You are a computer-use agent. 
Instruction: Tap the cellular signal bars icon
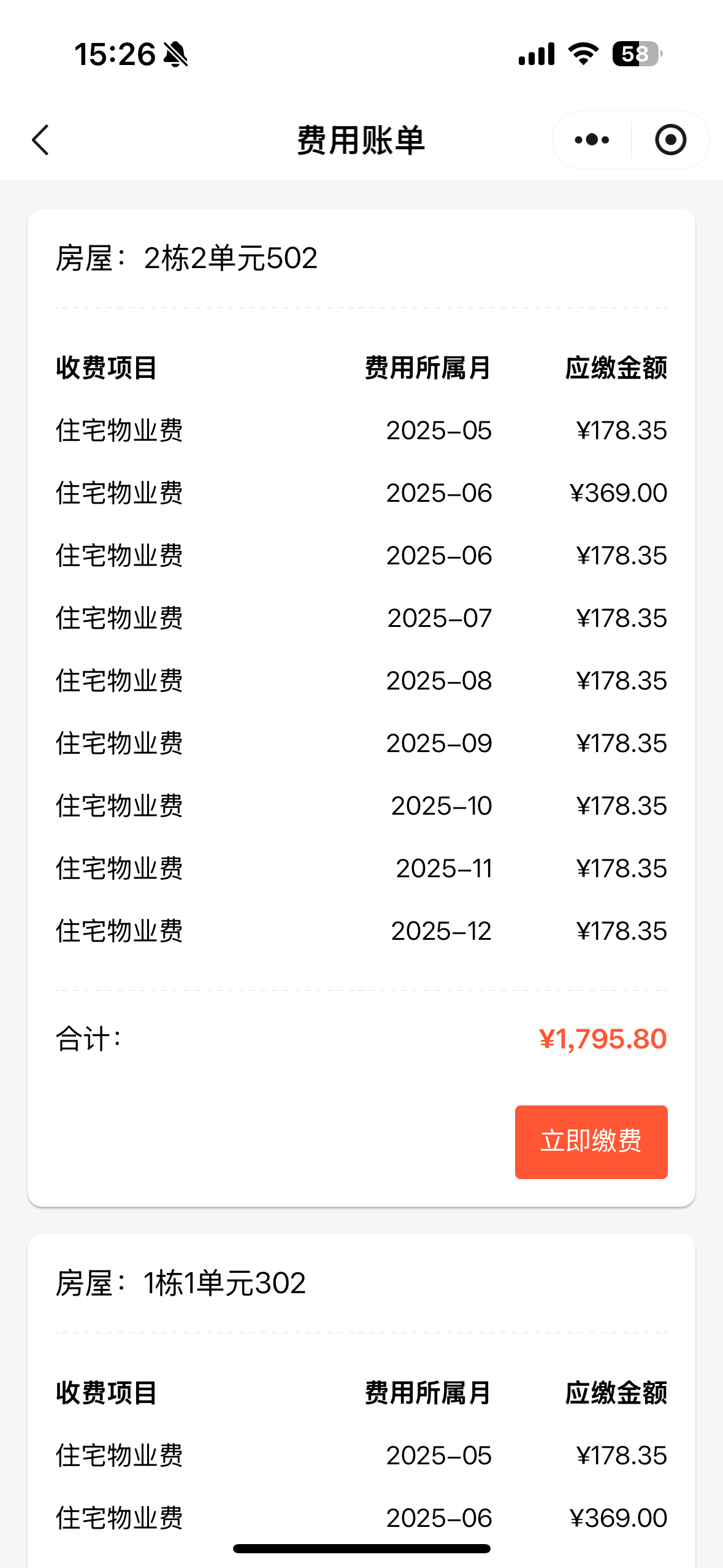[x=536, y=54]
